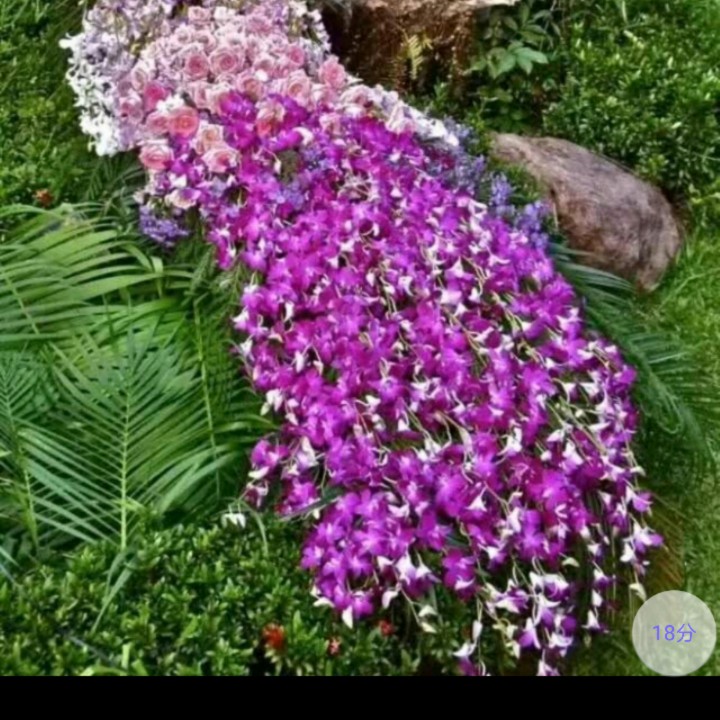This screenshot has width=720, height=720.
Task: Tap the floating 18分 bubble
Action: click(673, 633)
